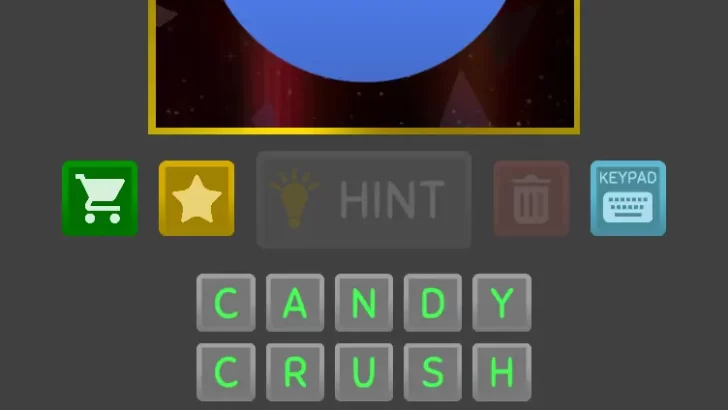This screenshot has height=410, width=728.
Task: Select the letter tile S
Action: (433, 372)
